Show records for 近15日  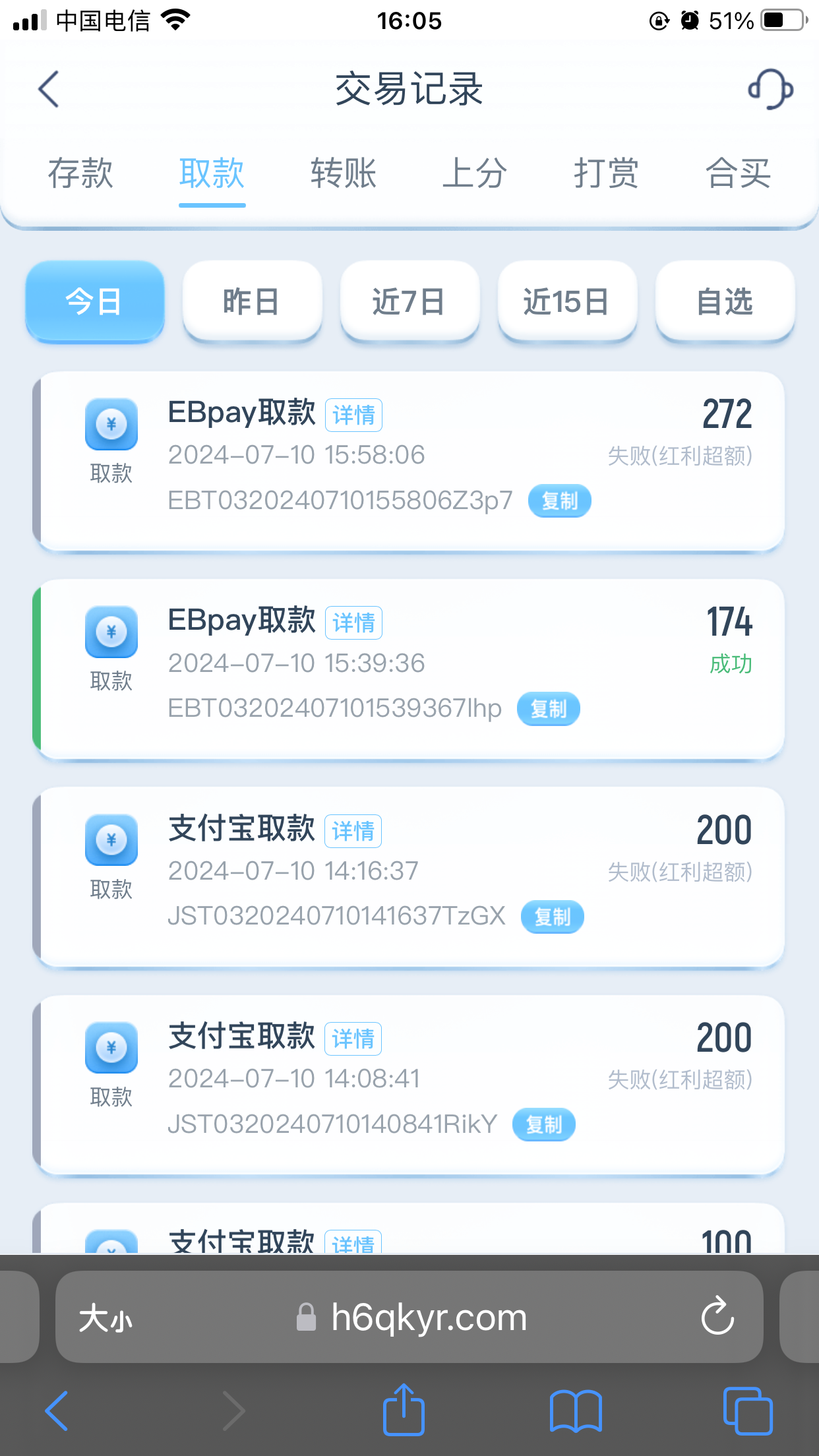click(566, 302)
